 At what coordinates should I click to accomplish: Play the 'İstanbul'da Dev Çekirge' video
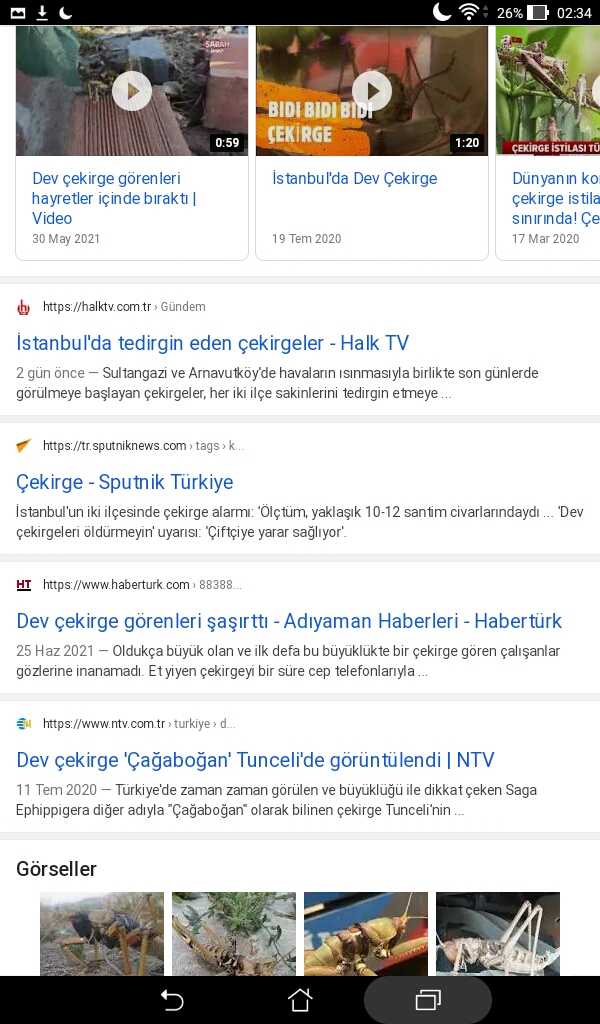point(371,91)
